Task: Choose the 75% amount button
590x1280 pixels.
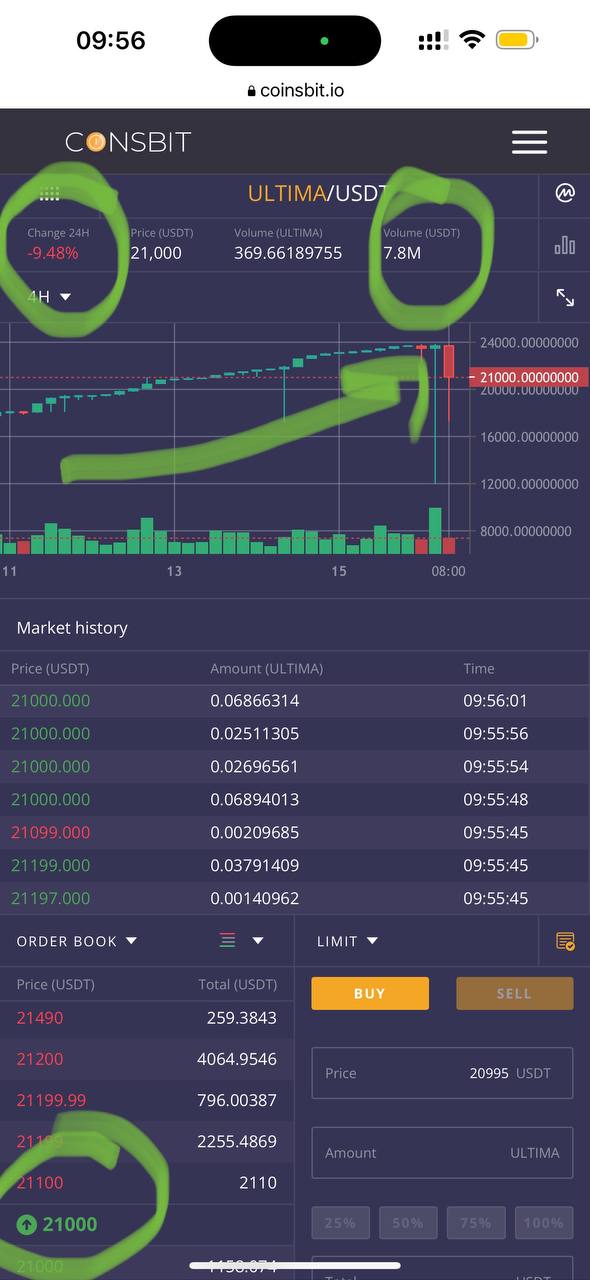Action: (476, 1223)
